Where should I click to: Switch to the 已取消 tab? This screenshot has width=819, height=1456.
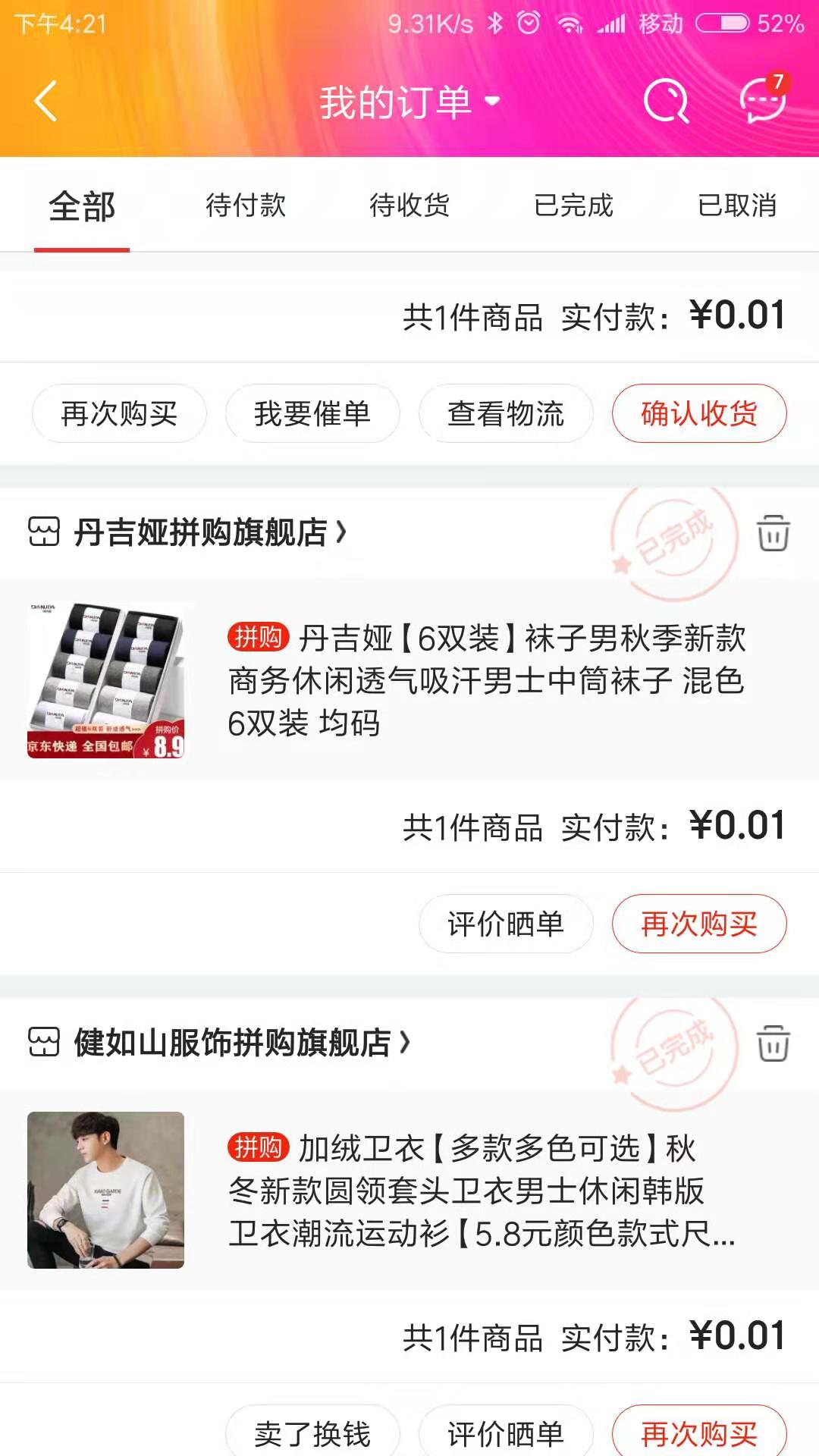click(x=737, y=205)
